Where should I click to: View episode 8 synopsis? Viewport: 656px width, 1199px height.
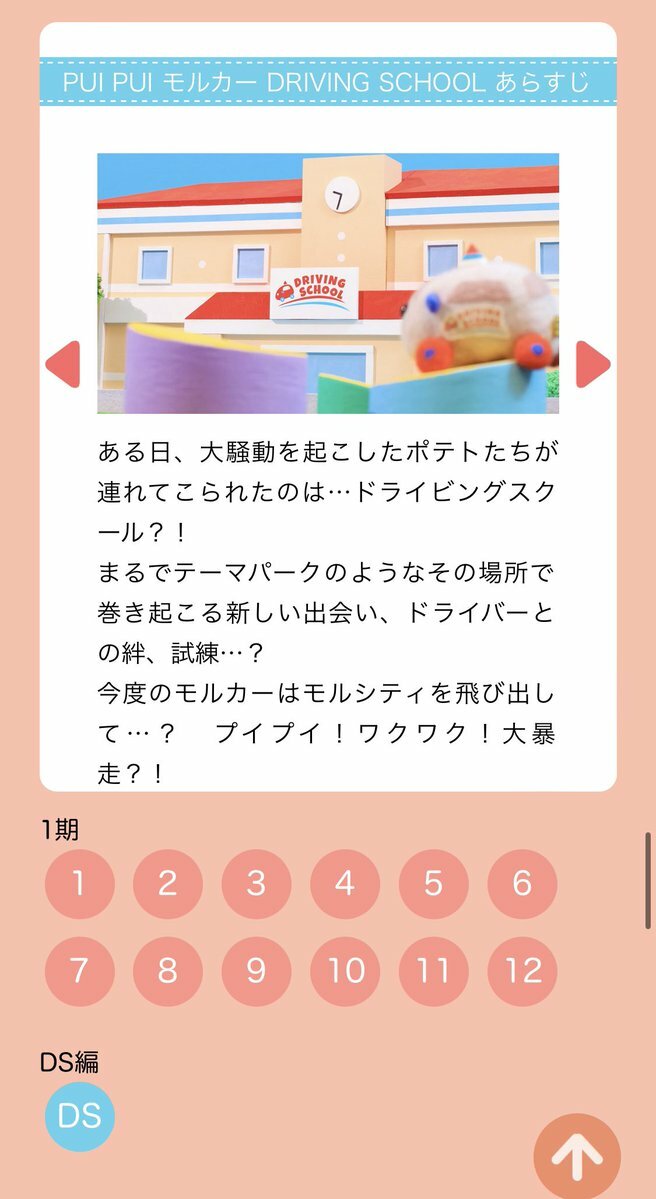coord(168,971)
